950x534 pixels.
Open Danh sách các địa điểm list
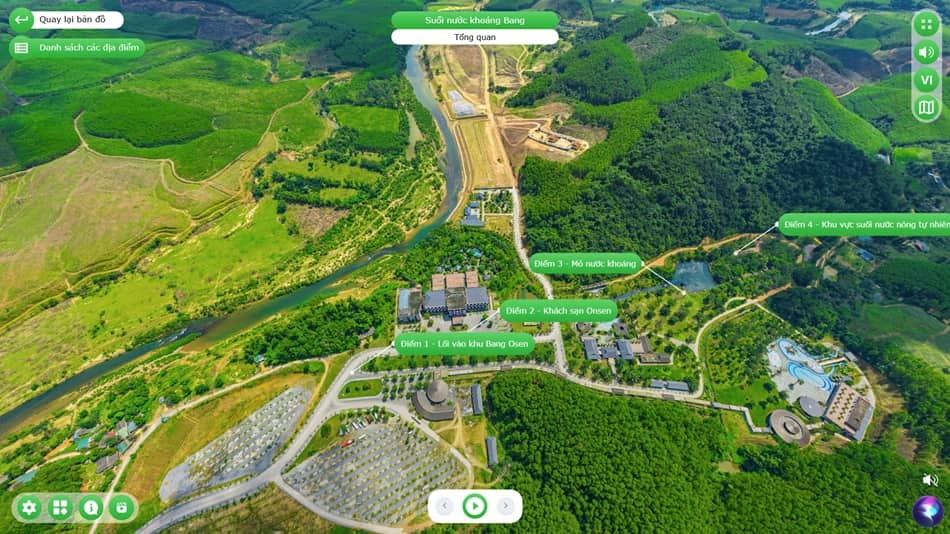78,48
